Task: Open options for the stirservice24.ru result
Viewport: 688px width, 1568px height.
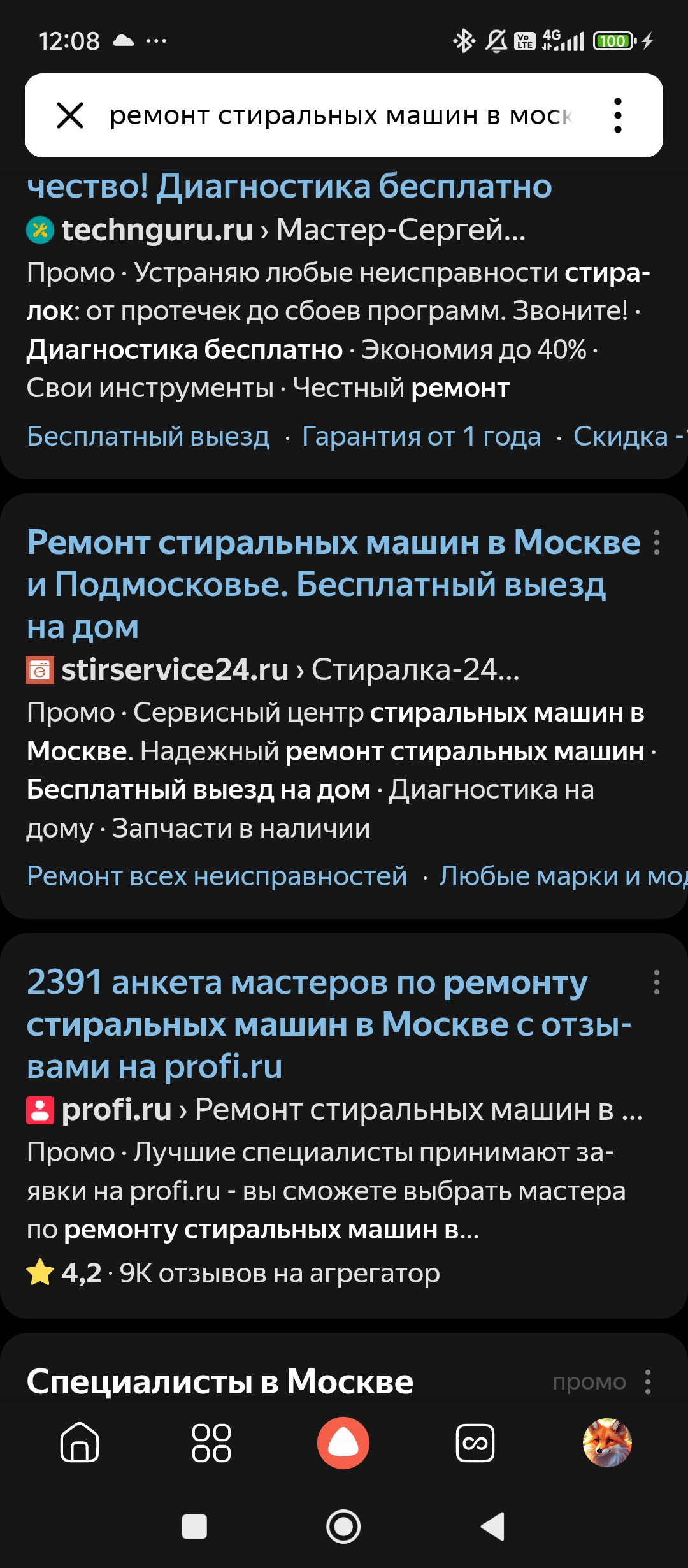Action: [x=657, y=543]
